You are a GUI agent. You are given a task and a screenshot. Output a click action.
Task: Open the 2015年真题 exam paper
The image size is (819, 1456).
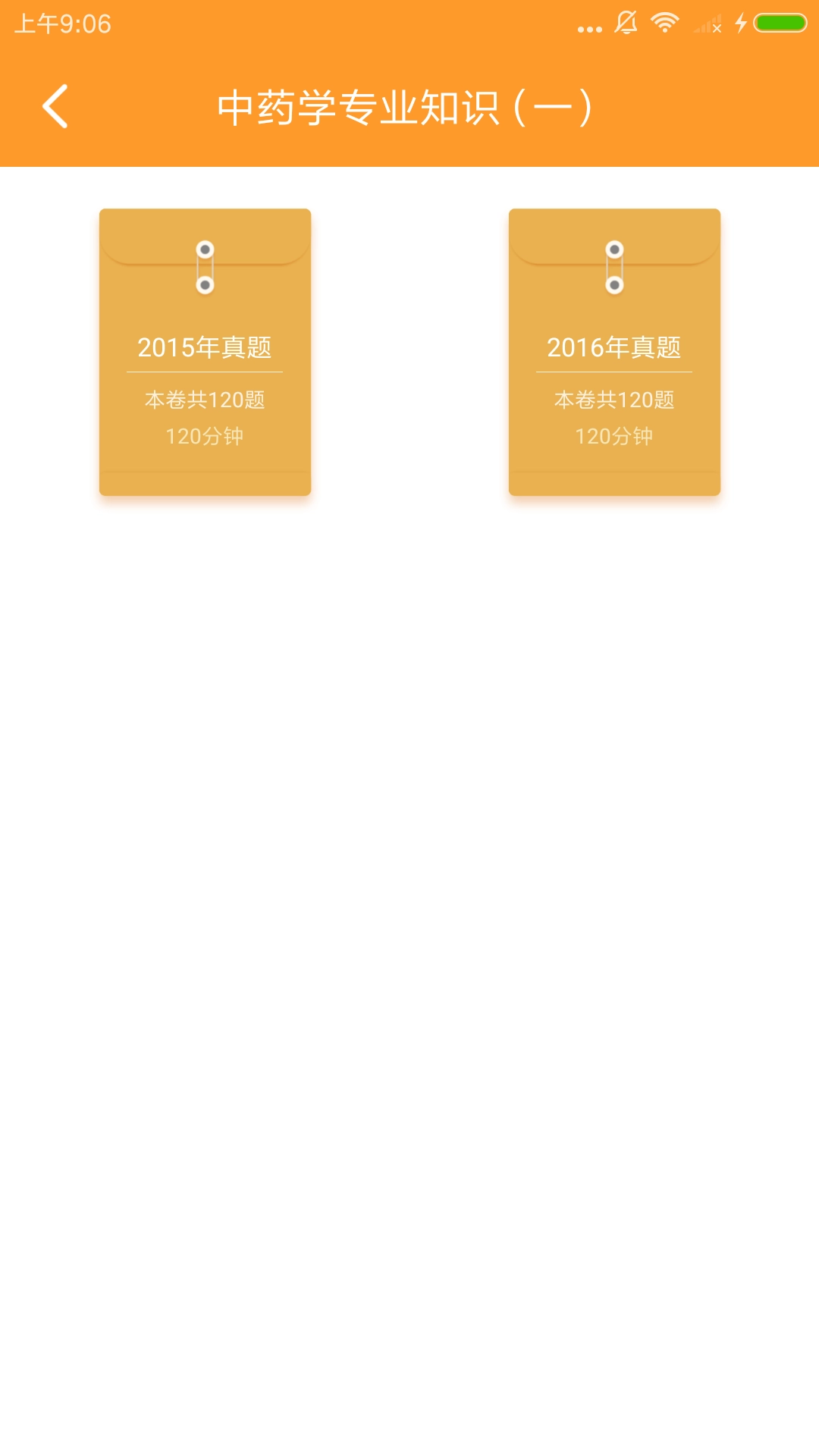click(205, 352)
